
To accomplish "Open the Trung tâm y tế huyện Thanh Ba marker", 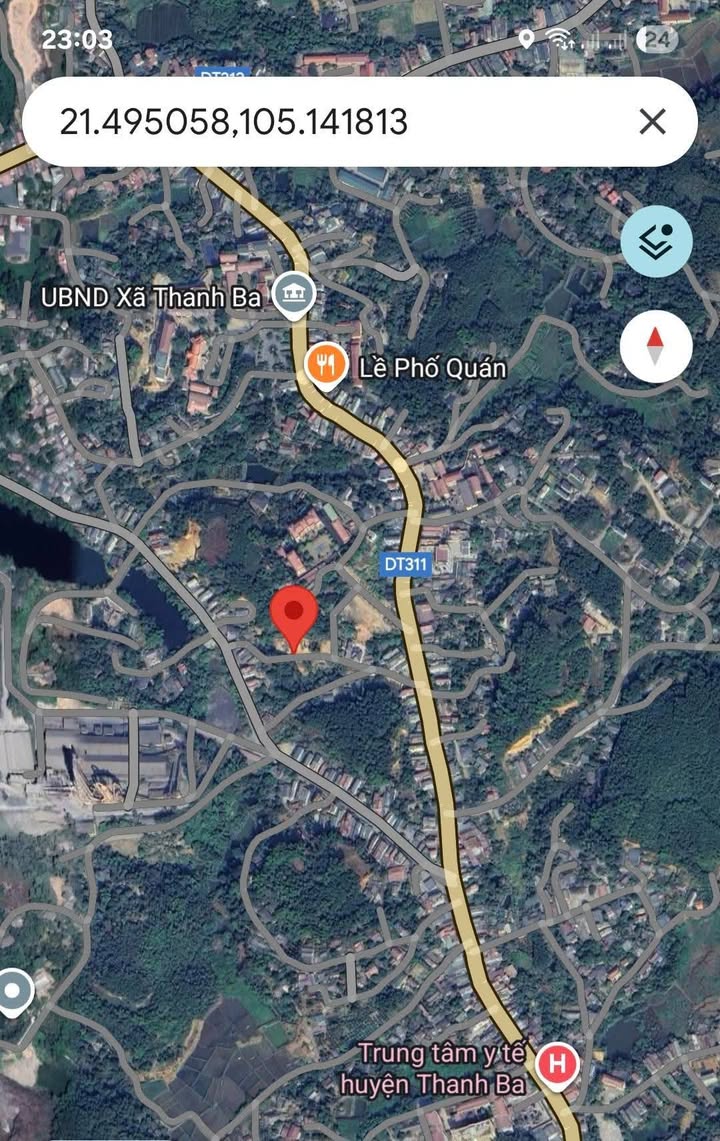I will point(557,1065).
